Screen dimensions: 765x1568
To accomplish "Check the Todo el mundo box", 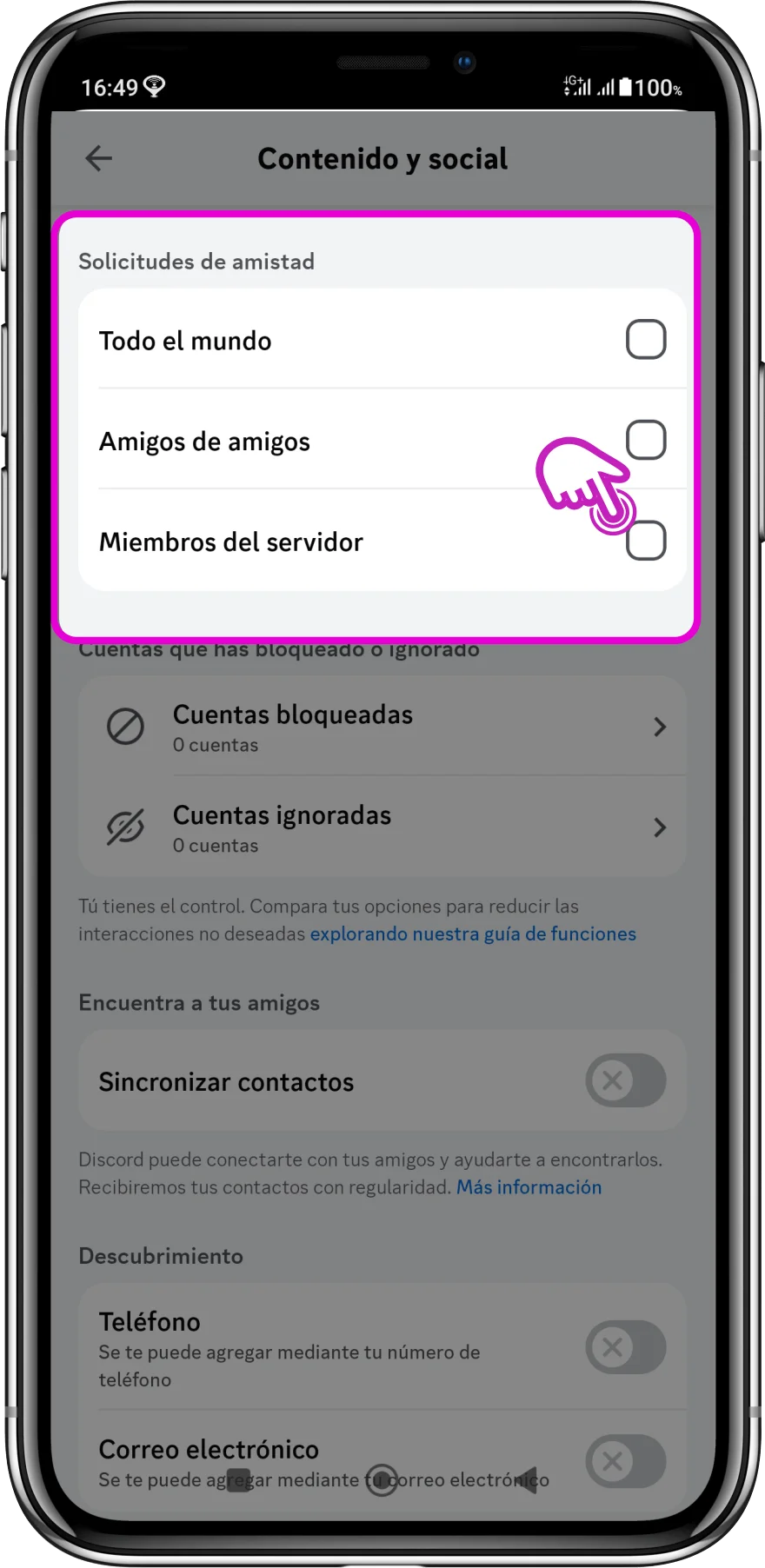I will [x=645, y=339].
